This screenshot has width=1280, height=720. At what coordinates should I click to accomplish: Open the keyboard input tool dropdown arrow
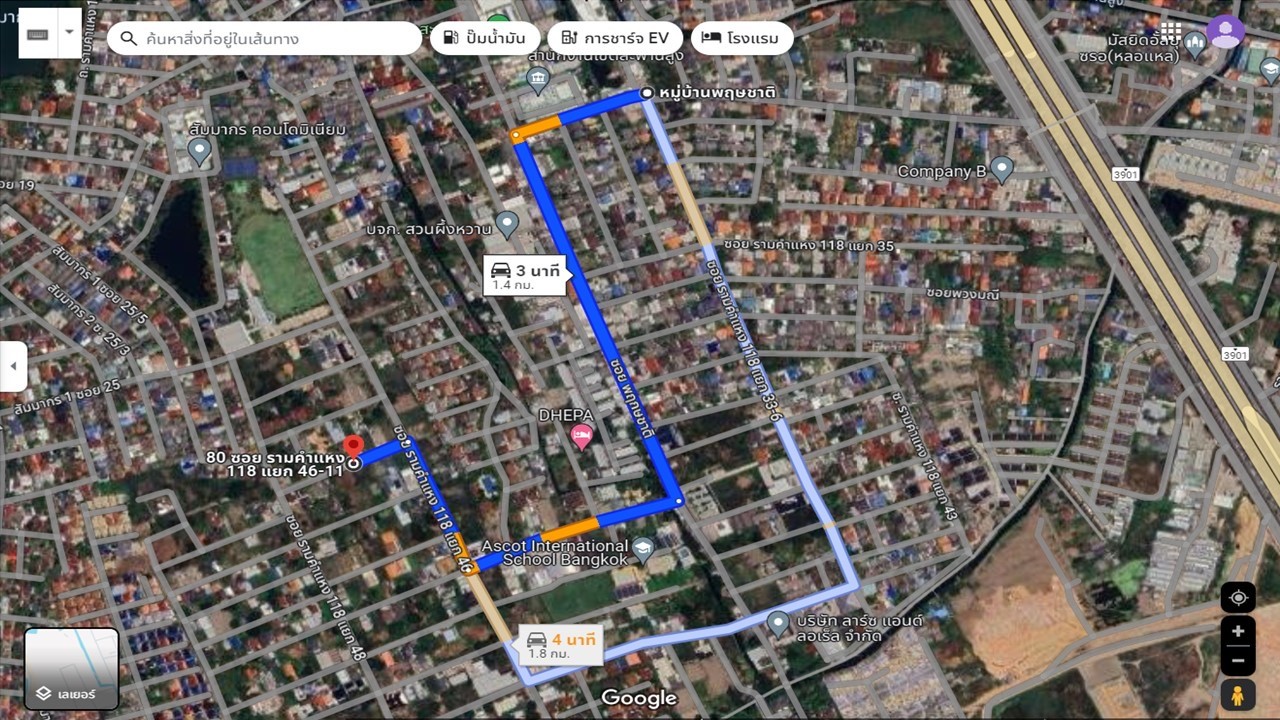pos(69,32)
